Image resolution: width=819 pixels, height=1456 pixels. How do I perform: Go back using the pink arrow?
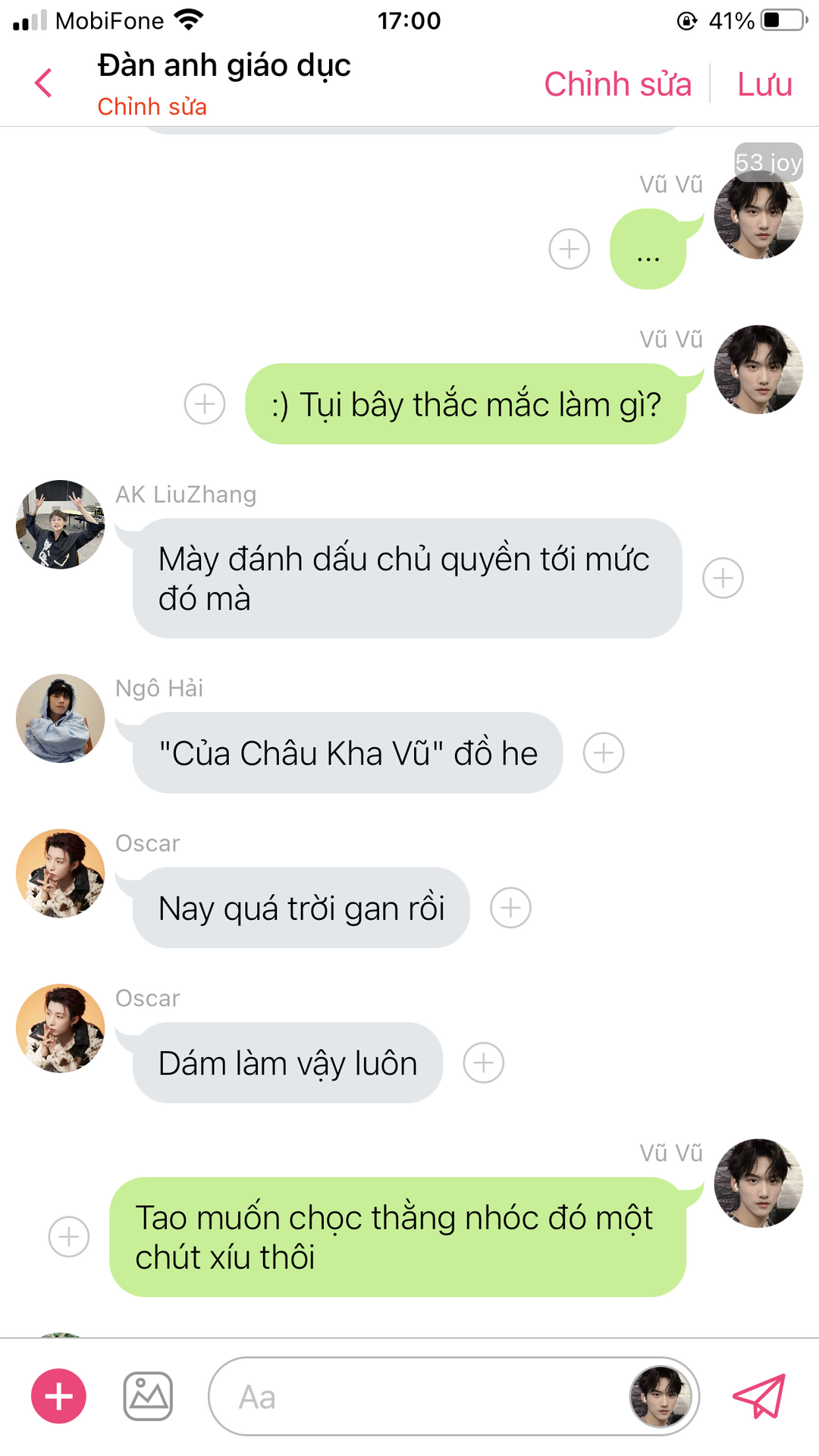44,83
